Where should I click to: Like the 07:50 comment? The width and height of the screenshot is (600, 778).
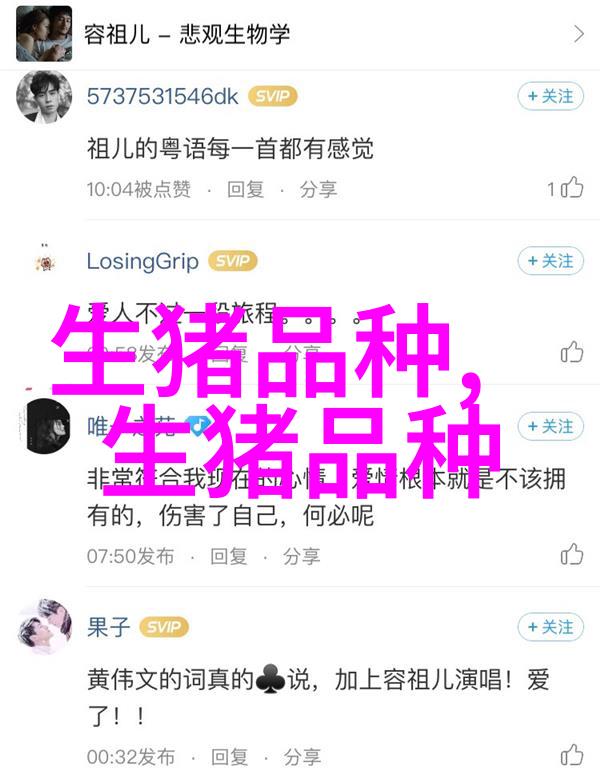571,555
